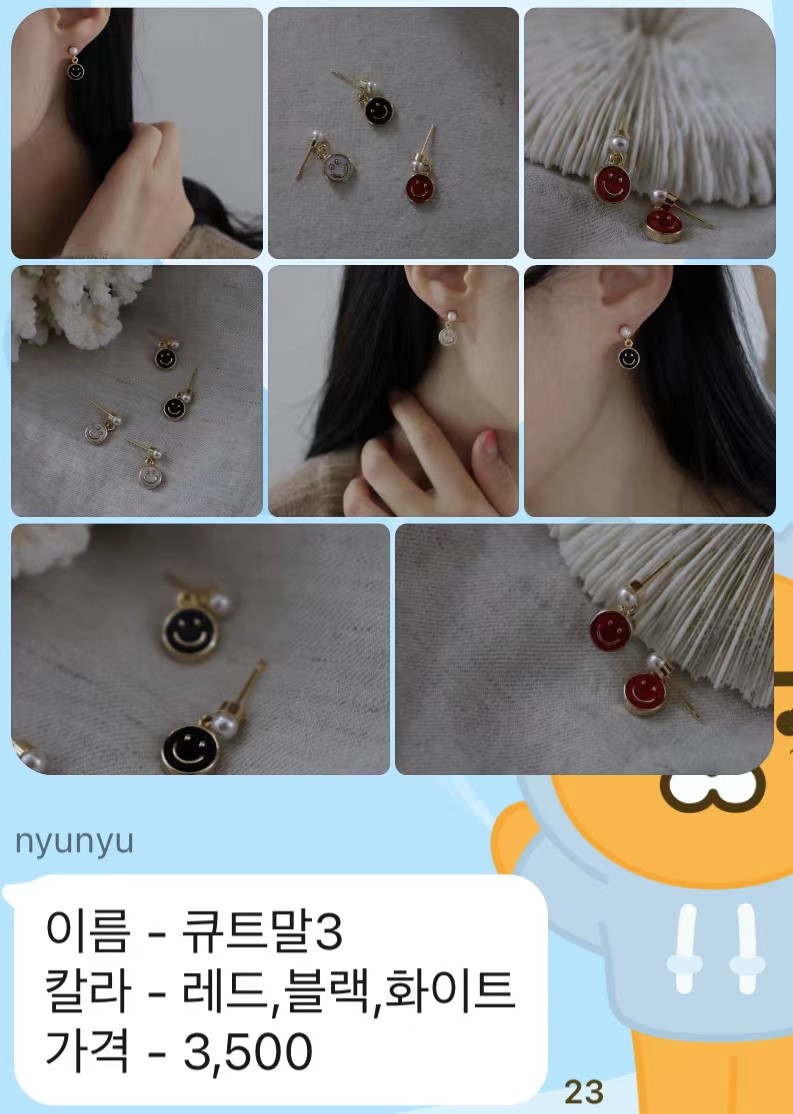Open photo of two black and two white earrings
Viewport: 793px width, 1114px height.
[x=137, y=390]
